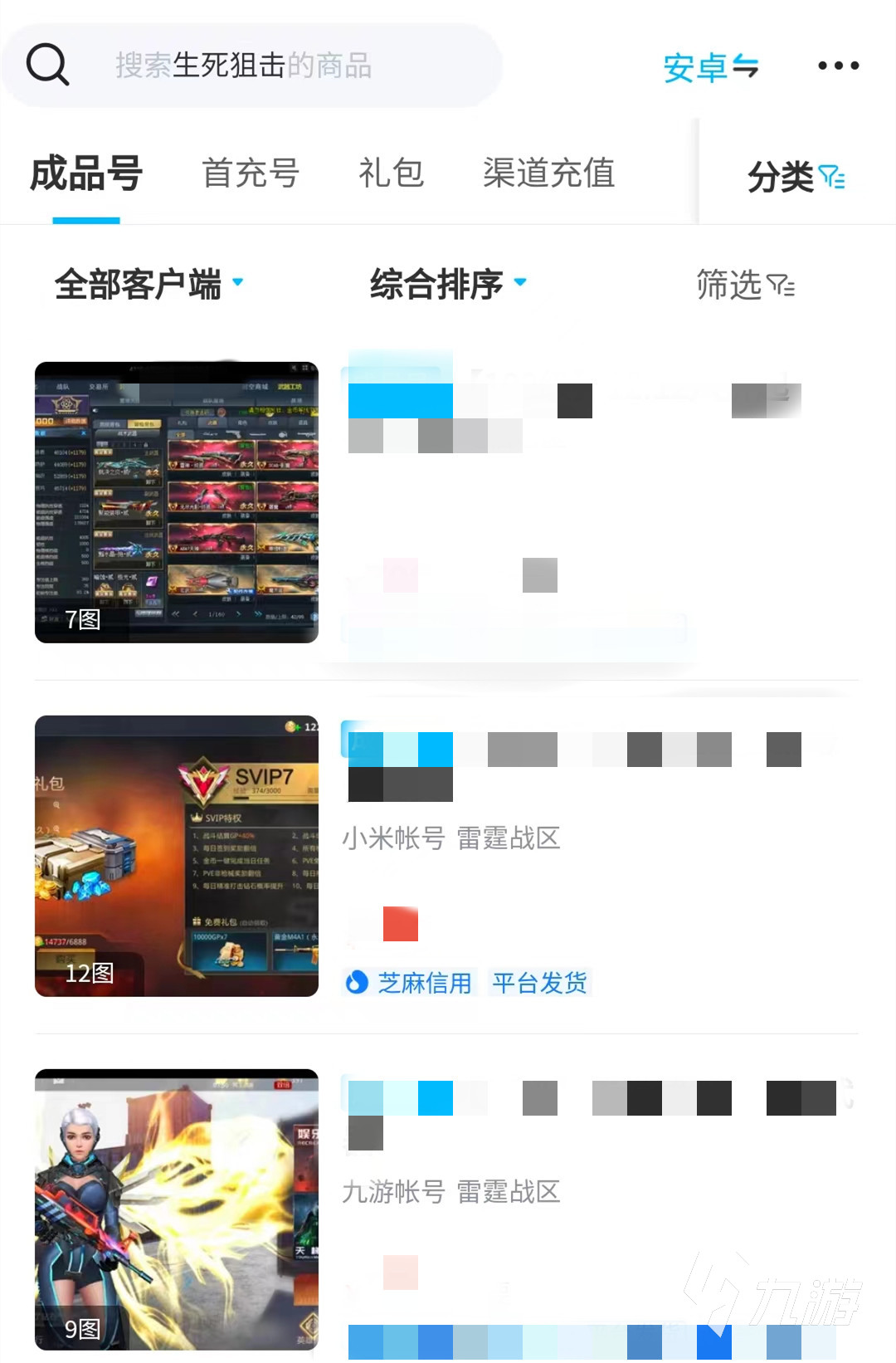Select the 成品号 tab
Viewport: 896px width, 1363px height.
click(86, 174)
